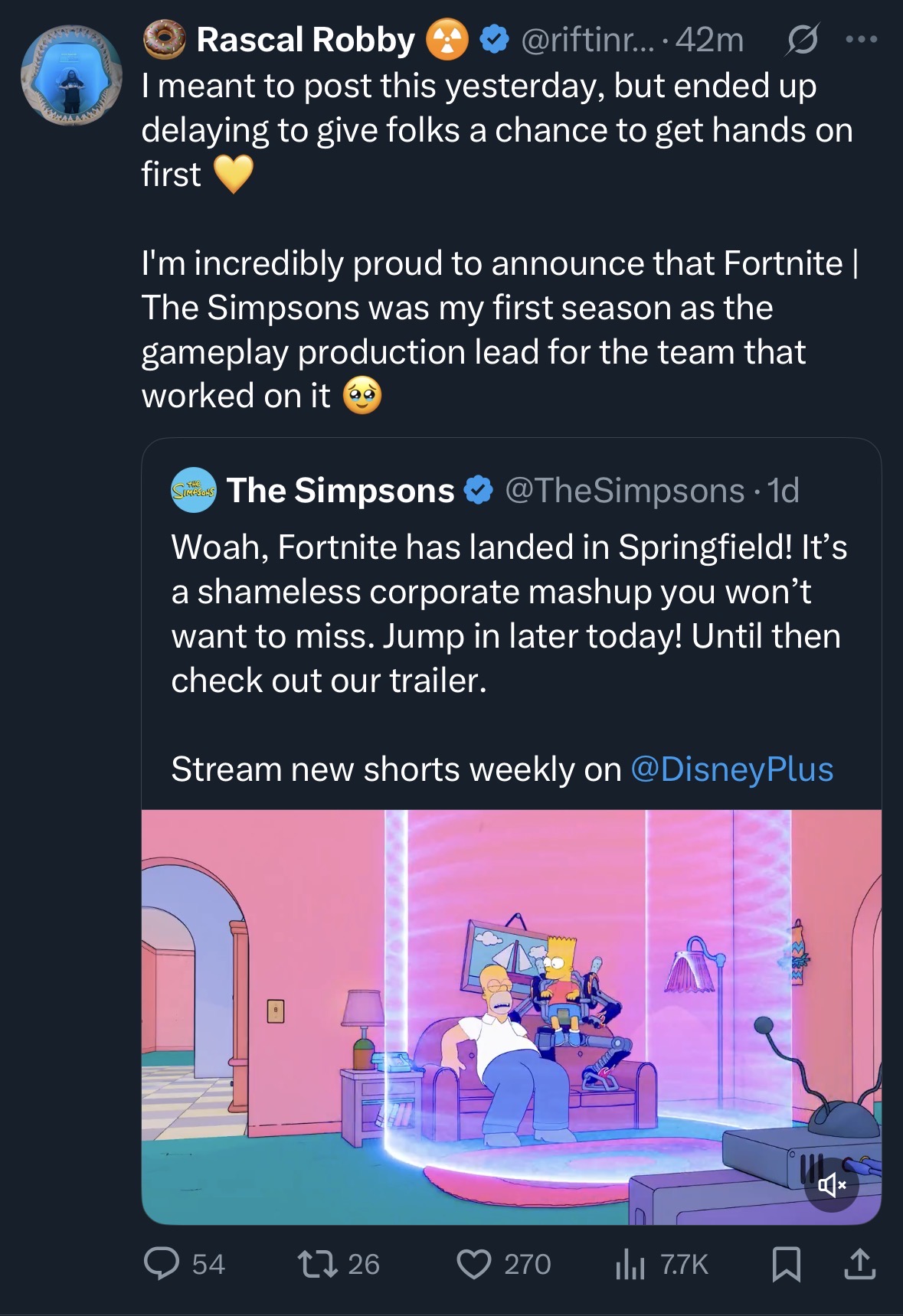Open Rascal Robby's profile picture

pos(70,74)
